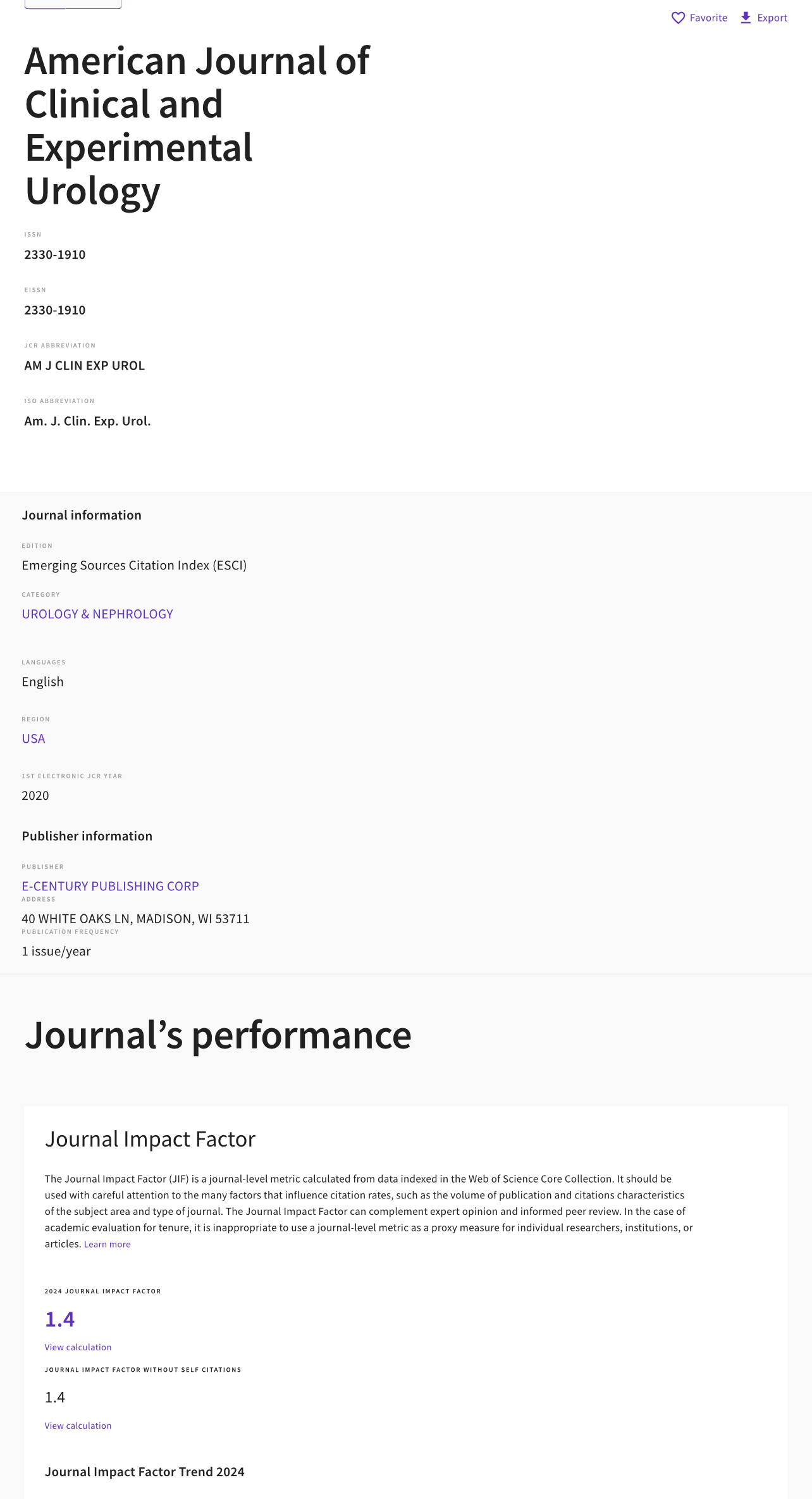Image resolution: width=812 pixels, height=1499 pixels.
Task: Export the journal profile
Action: (x=764, y=18)
